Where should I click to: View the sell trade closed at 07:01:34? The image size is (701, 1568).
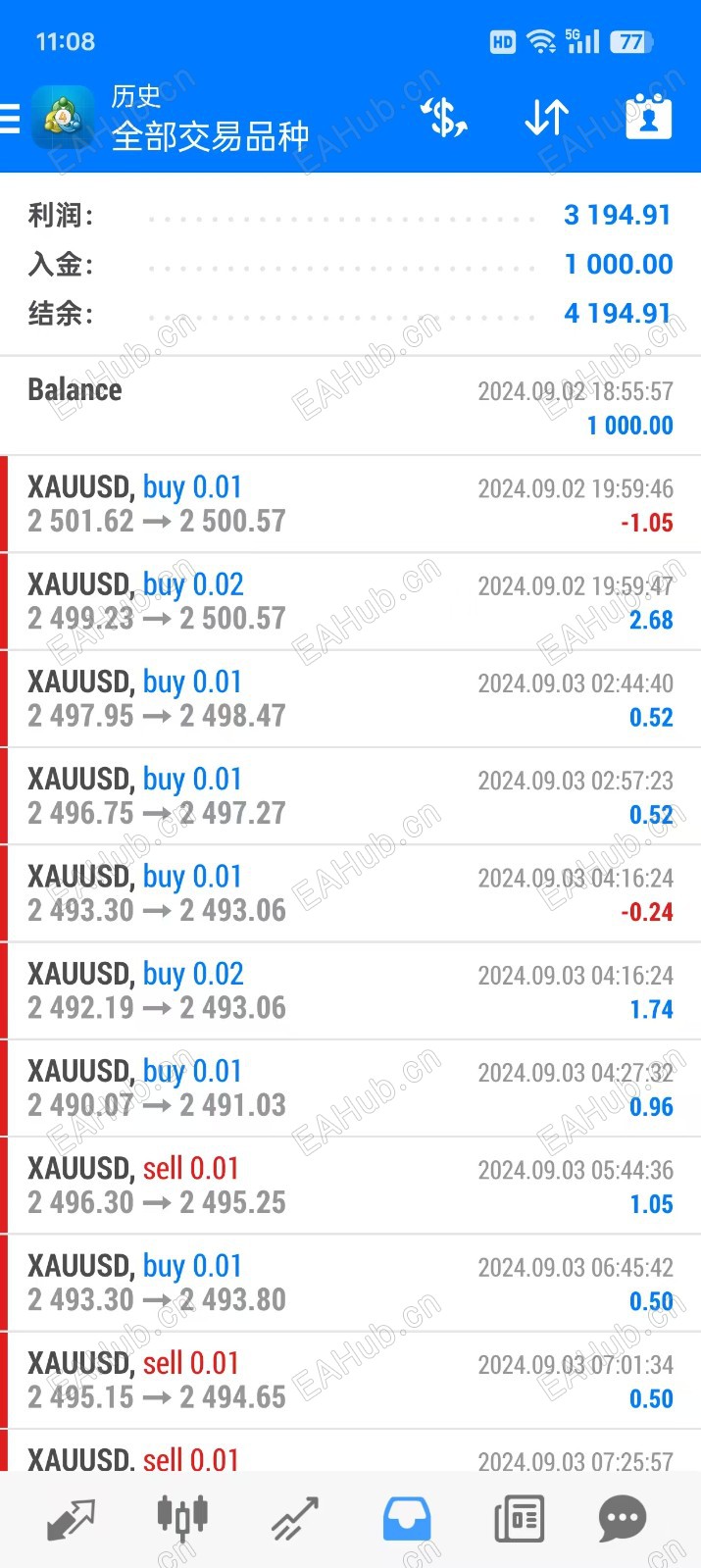(350, 1380)
